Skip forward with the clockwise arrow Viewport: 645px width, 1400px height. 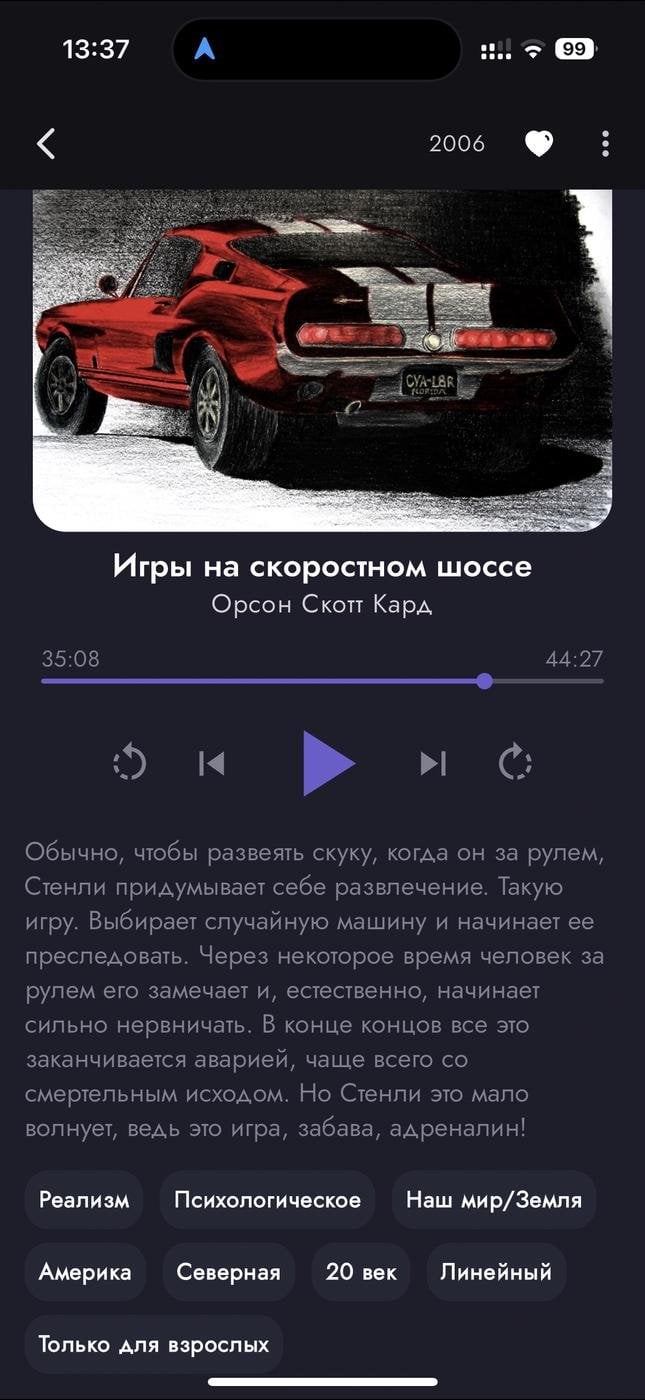[x=515, y=764]
